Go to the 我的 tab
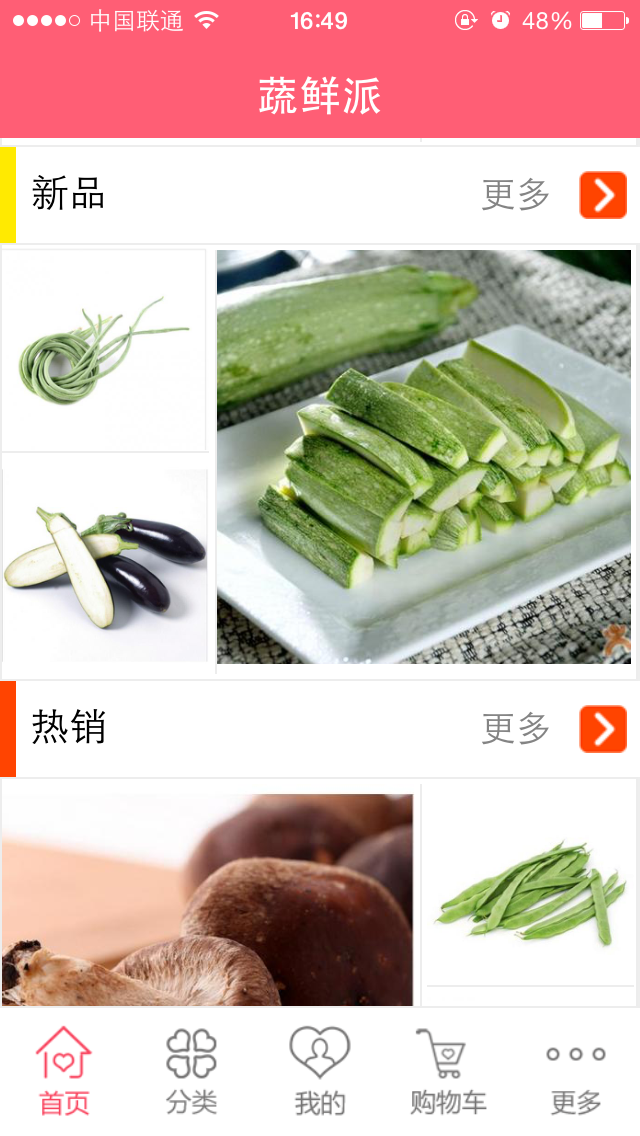Viewport: 640px width, 1136px height. pos(320,1072)
